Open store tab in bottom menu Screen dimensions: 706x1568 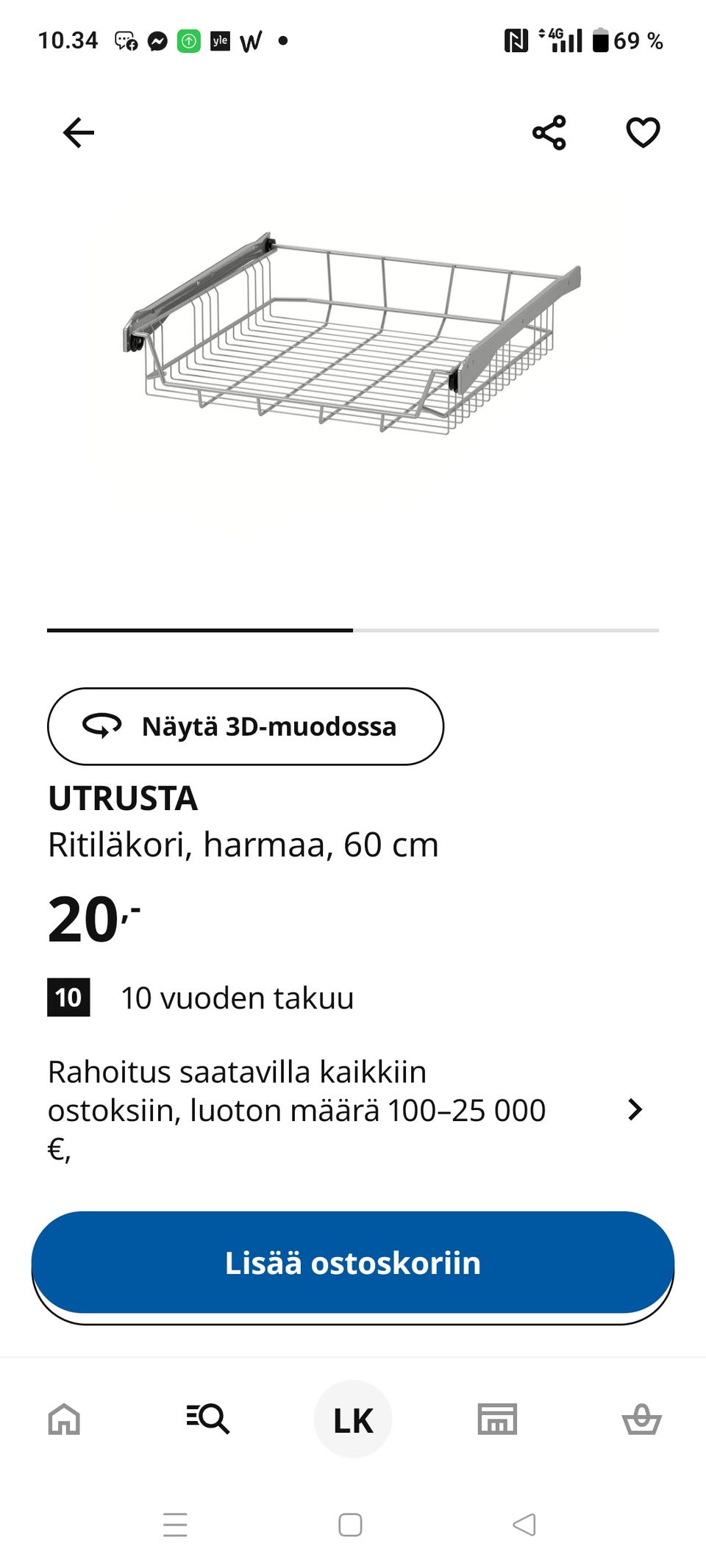pos(497,1419)
